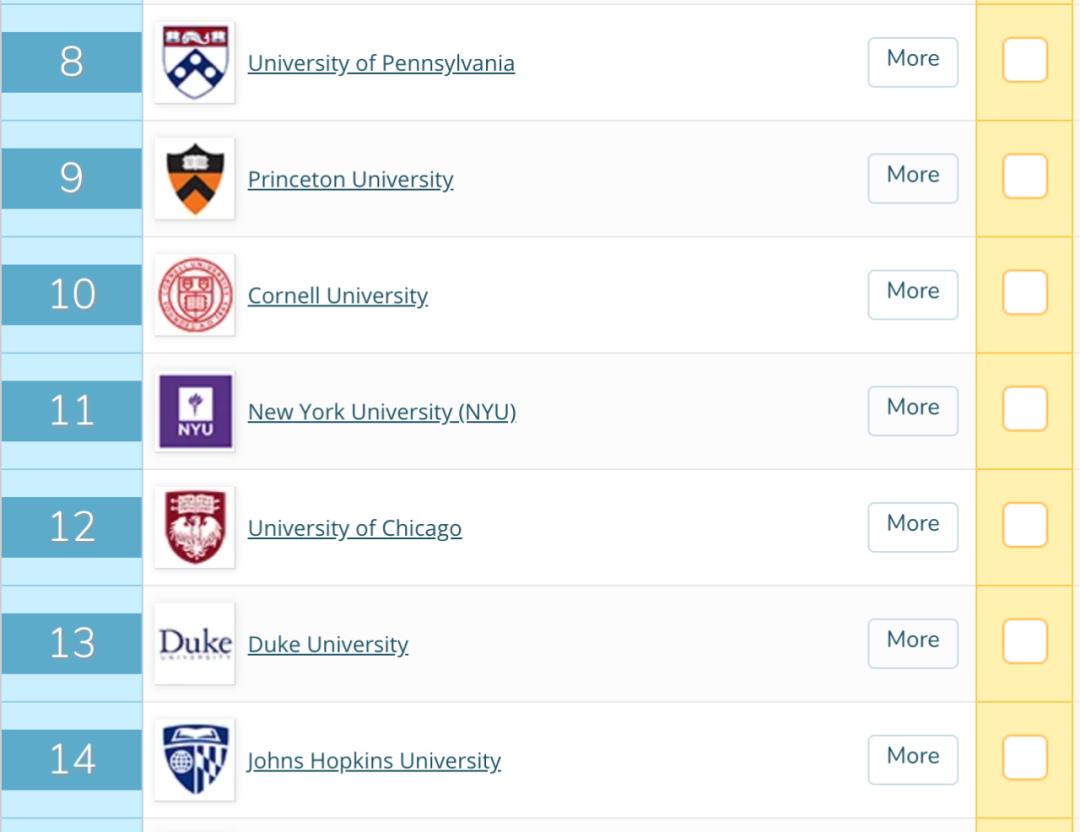This screenshot has width=1080, height=832.
Task: Tick the checkbox for University of Pennsylvania
Action: (1024, 61)
